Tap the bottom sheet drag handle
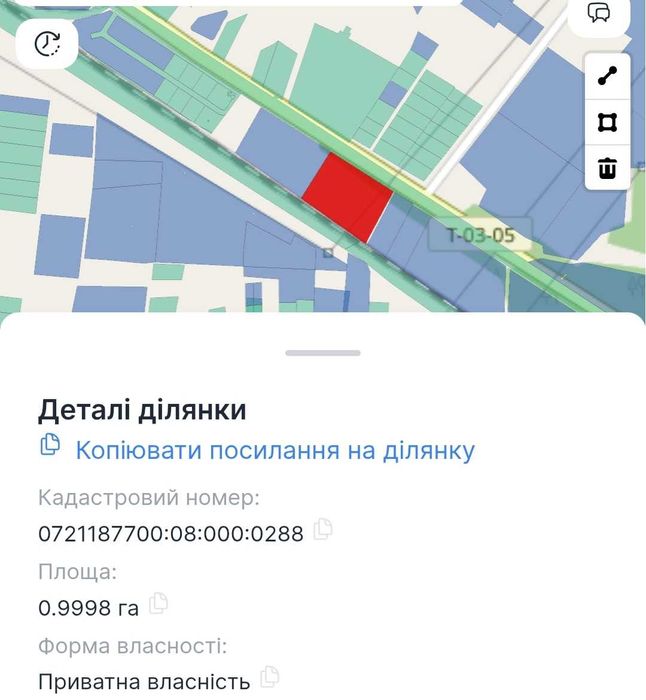This screenshot has width=646, height=700. click(323, 353)
